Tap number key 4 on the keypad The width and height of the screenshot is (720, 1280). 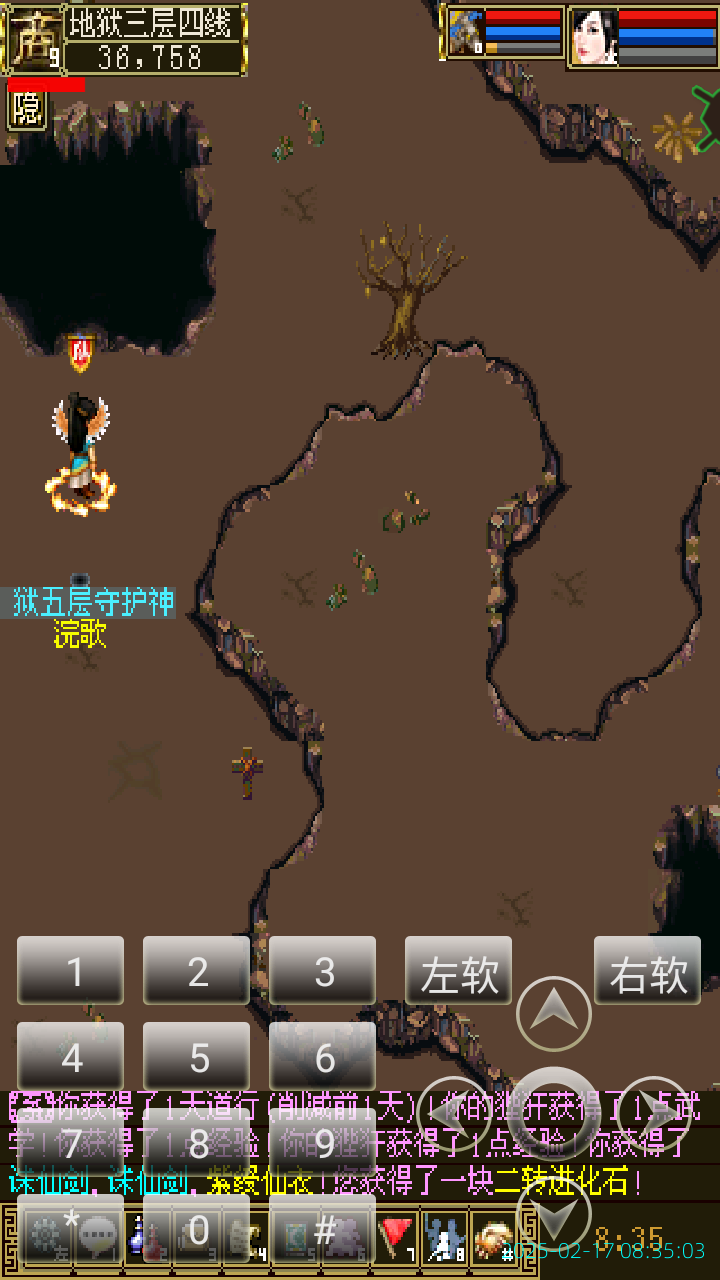click(71, 1056)
